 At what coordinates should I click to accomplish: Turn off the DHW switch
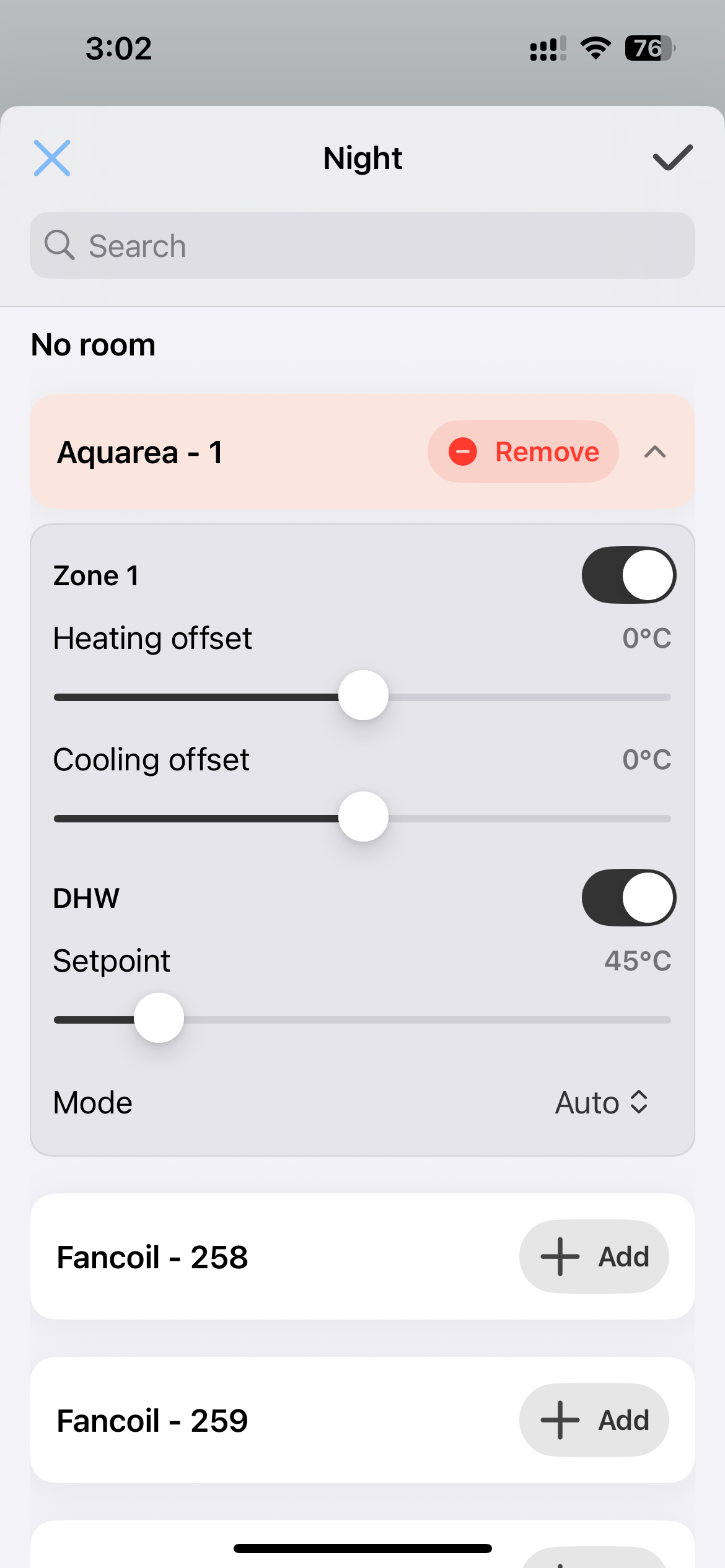pos(628,897)
